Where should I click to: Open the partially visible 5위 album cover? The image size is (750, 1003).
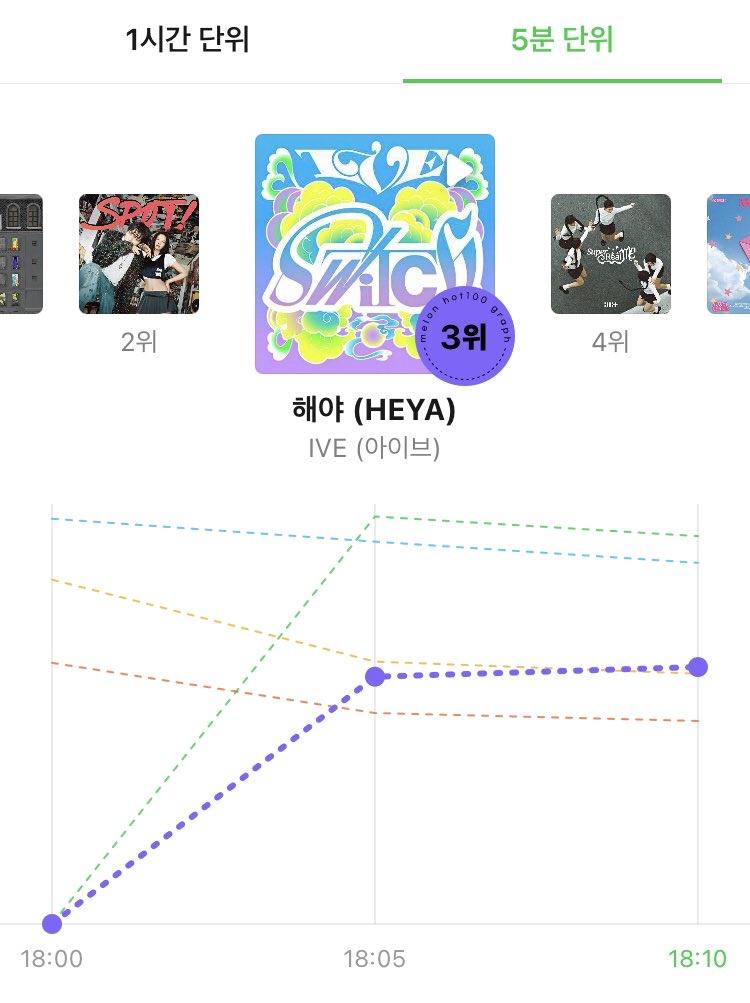click(x=729, y=254)
